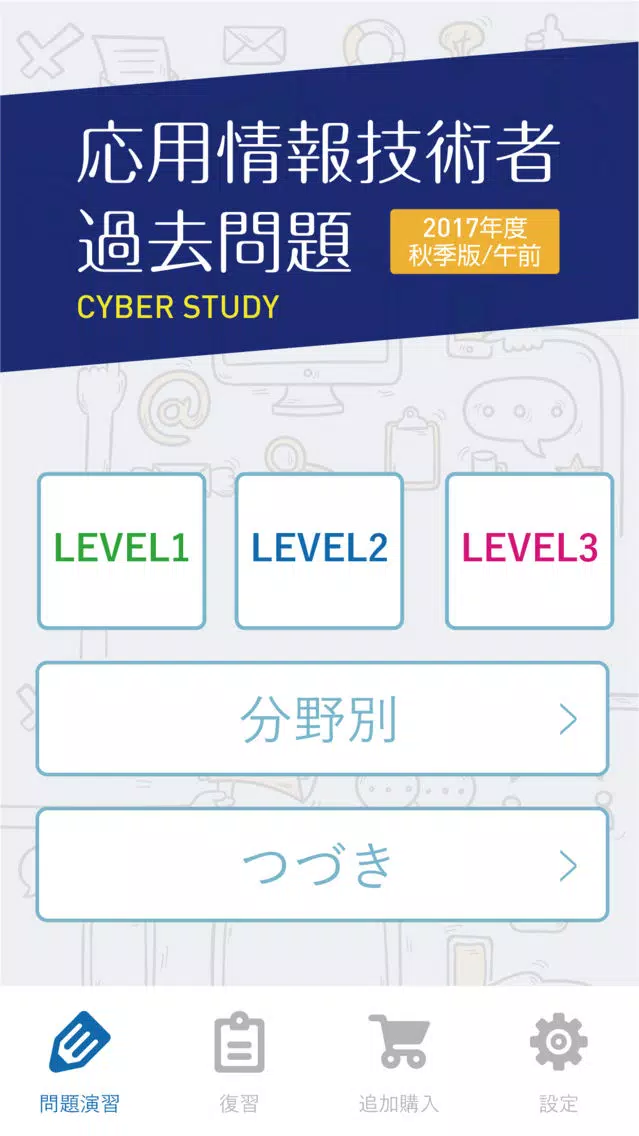The width and height of the screenshot is (639, 1136).
Task: Select the LEVEL3 question set
Action: pos(529,550)
